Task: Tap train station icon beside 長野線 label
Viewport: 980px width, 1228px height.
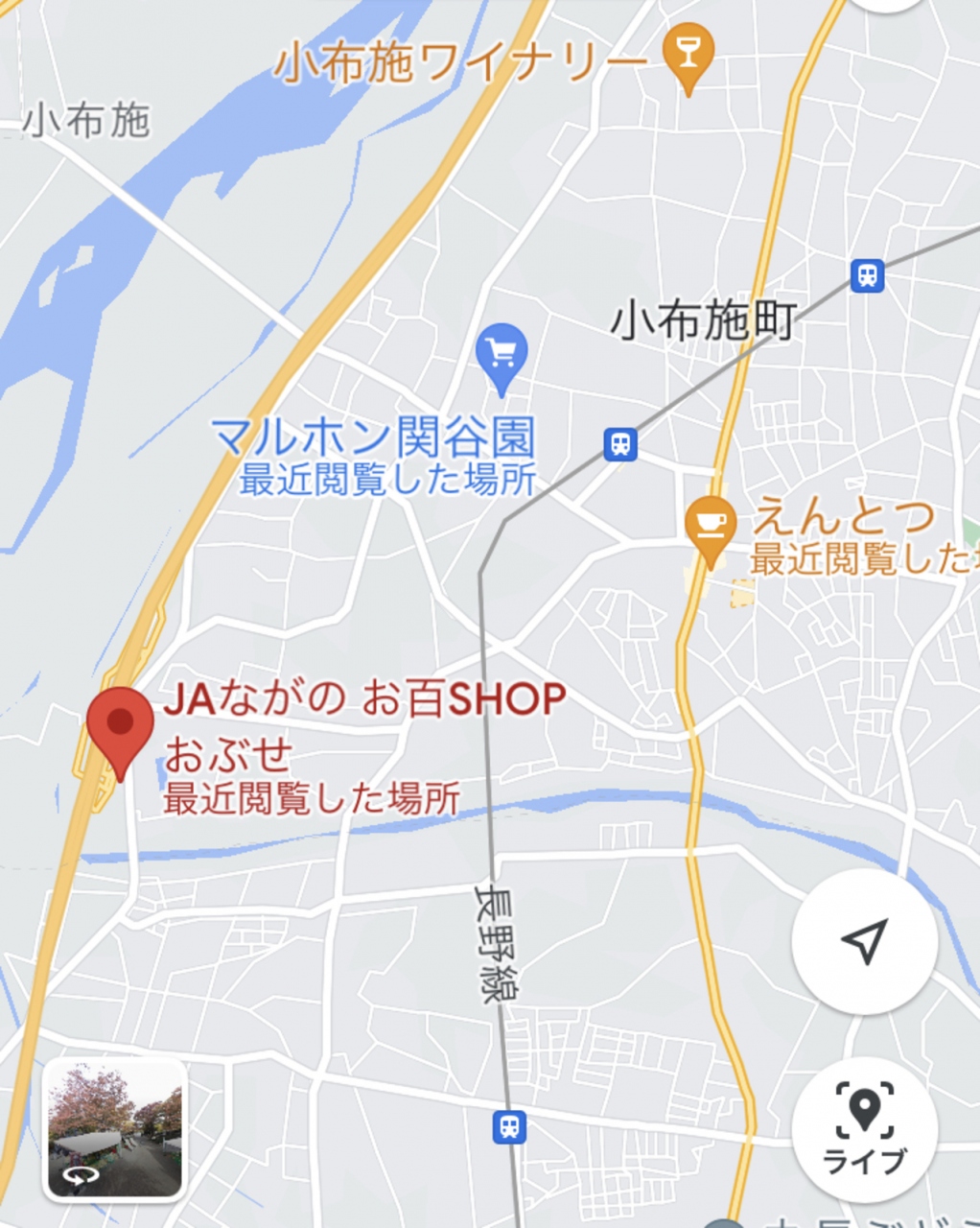Action: 510,1126
